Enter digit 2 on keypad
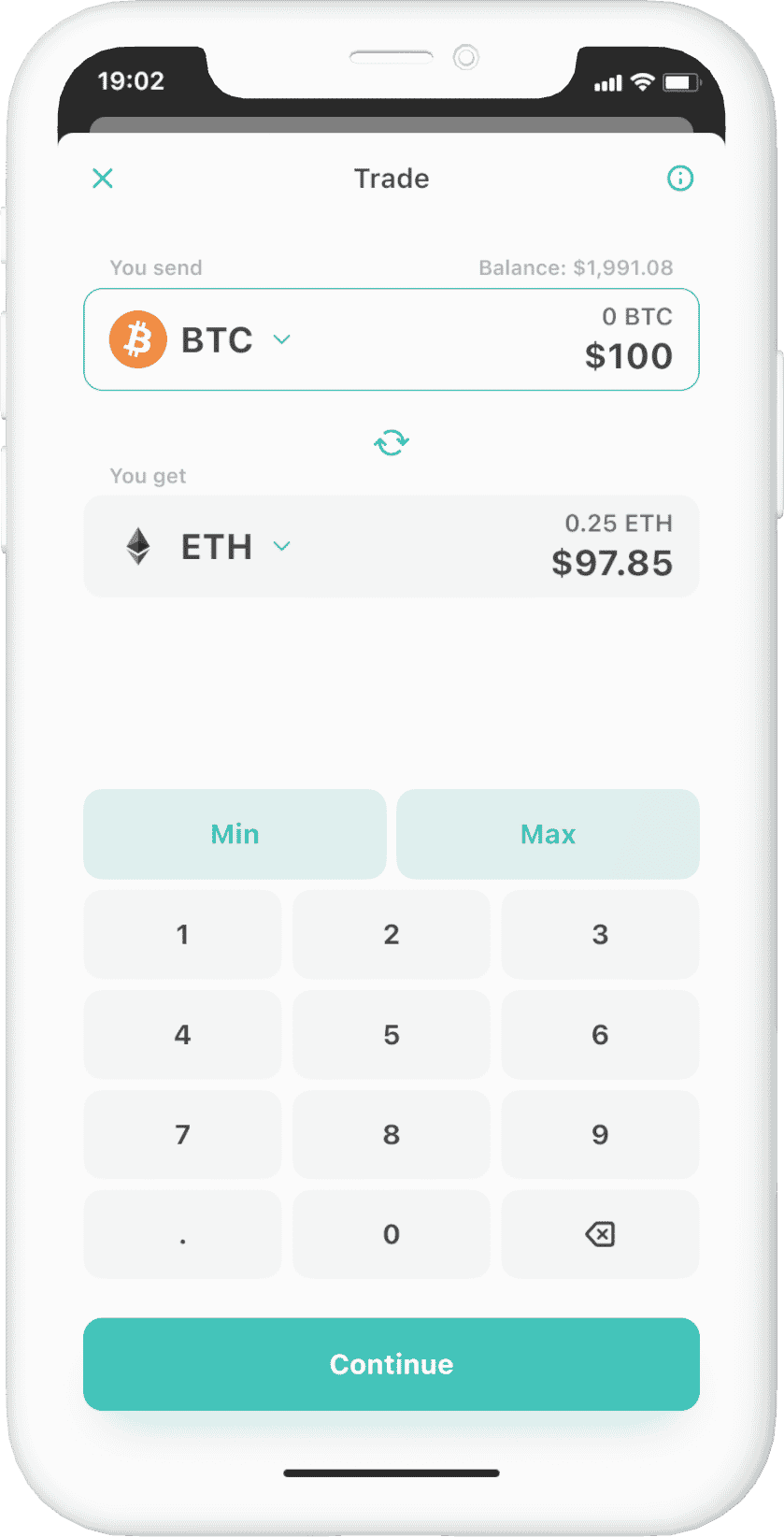Viewport: 784px width, 1537px height. [x=392, y=934]
